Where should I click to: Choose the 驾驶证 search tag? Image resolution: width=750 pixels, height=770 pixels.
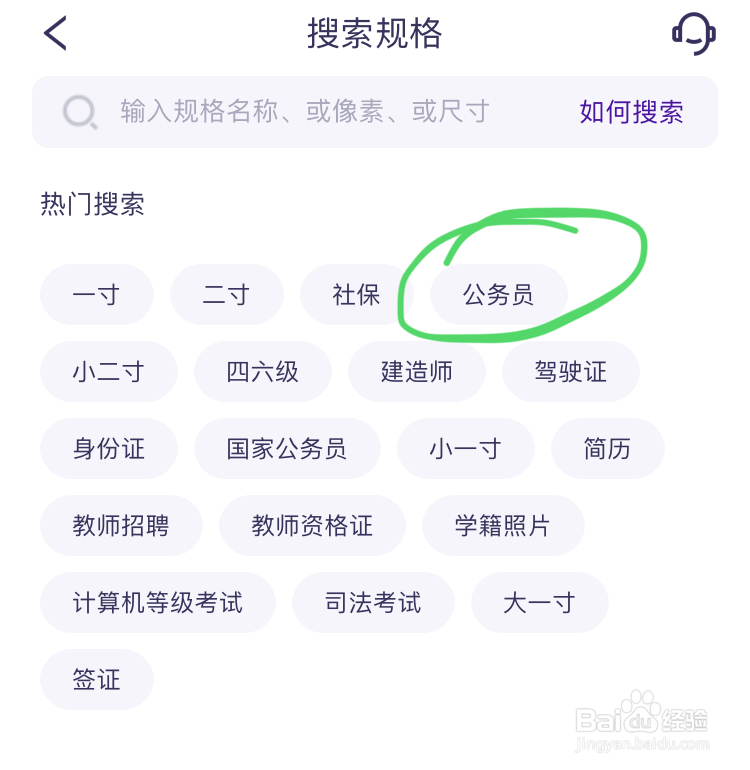(x=571, y=371)
